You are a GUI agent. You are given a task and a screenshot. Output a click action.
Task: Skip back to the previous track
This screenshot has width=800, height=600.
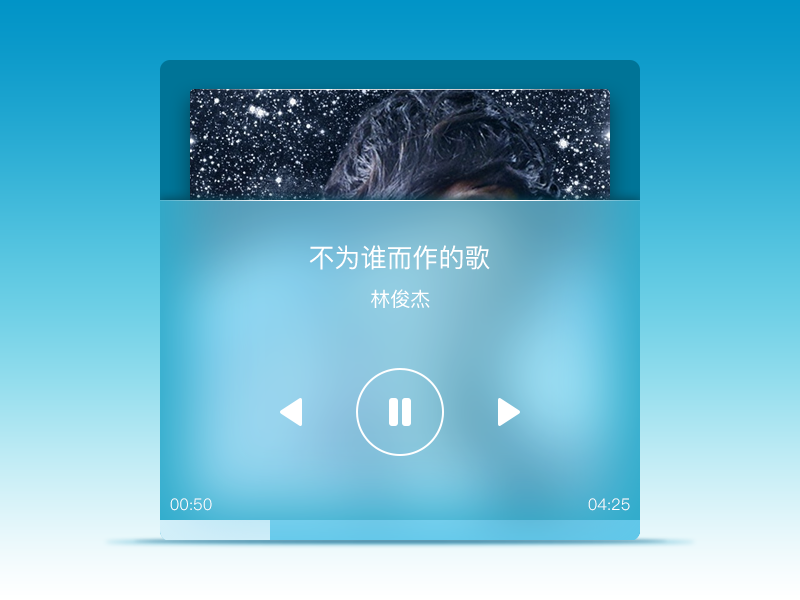pyautogui.click(x=291, y=412)
